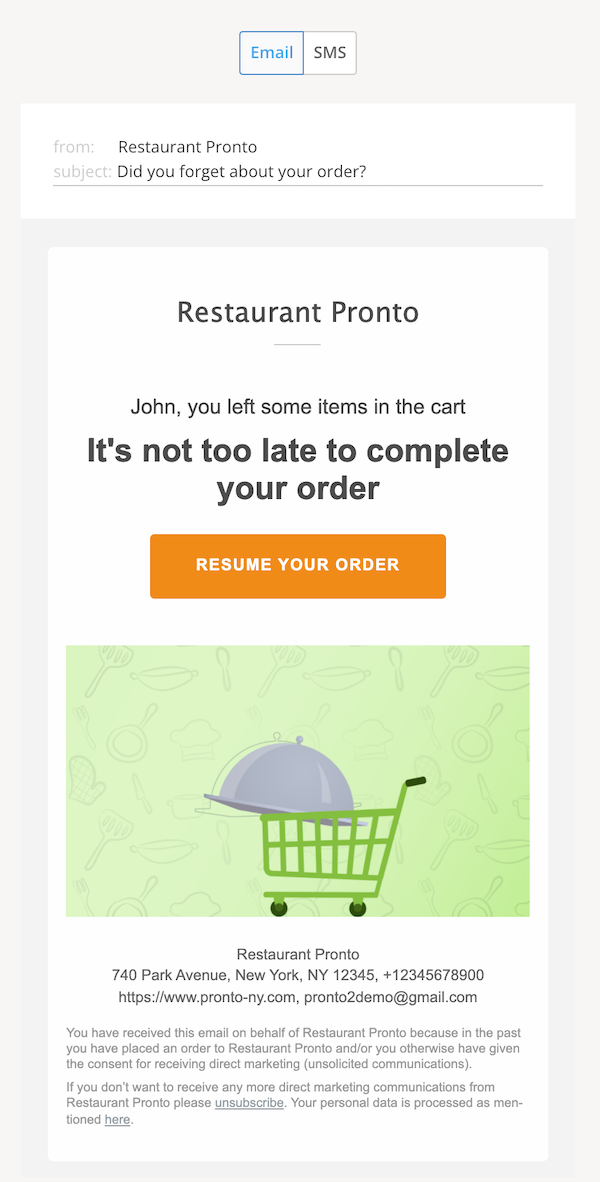
Task: Switch to the SMS preview tab
Action: [330, 53]
